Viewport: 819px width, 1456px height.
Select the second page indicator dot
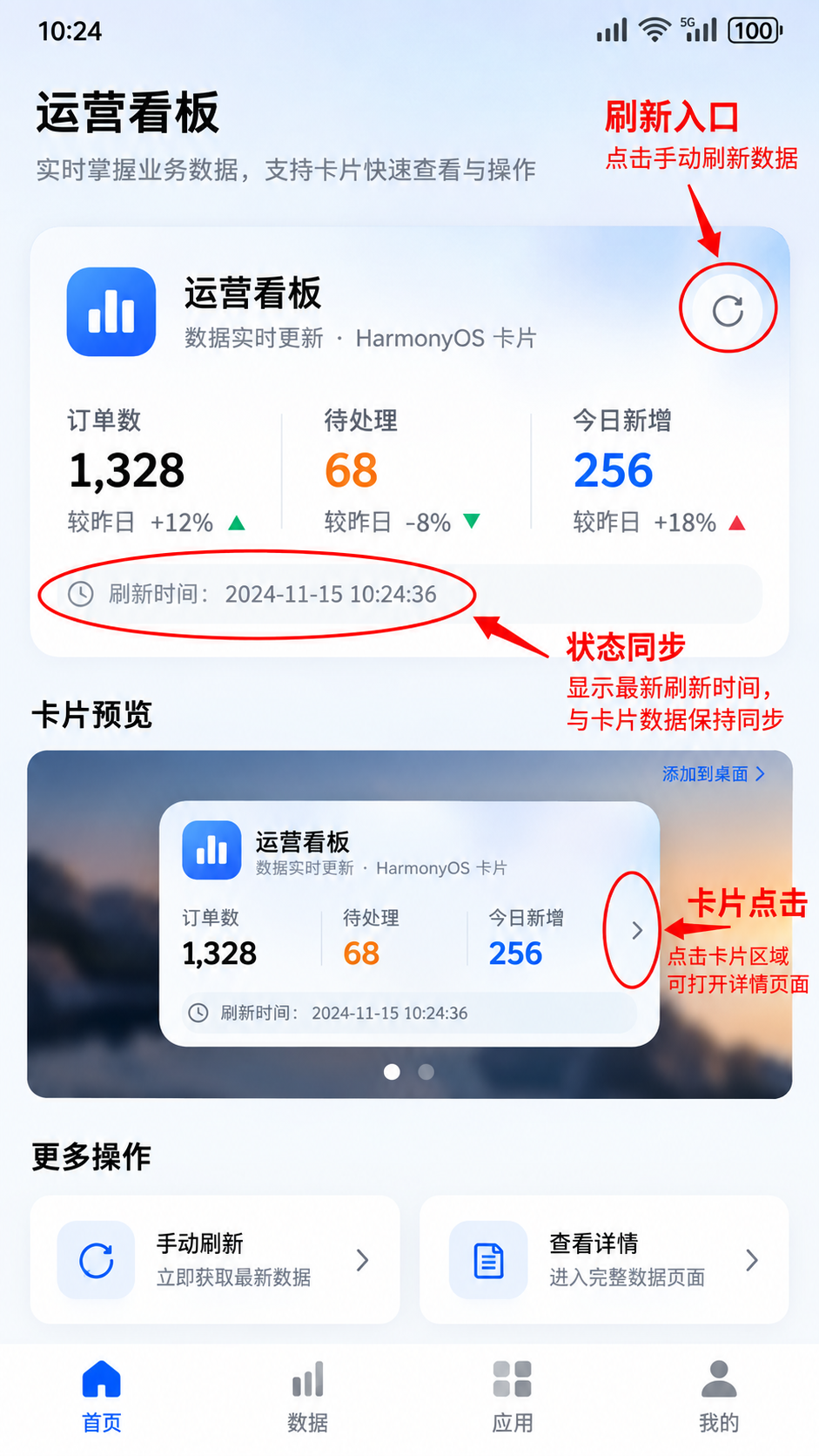pyautogui.click(x=426, y=1072)
